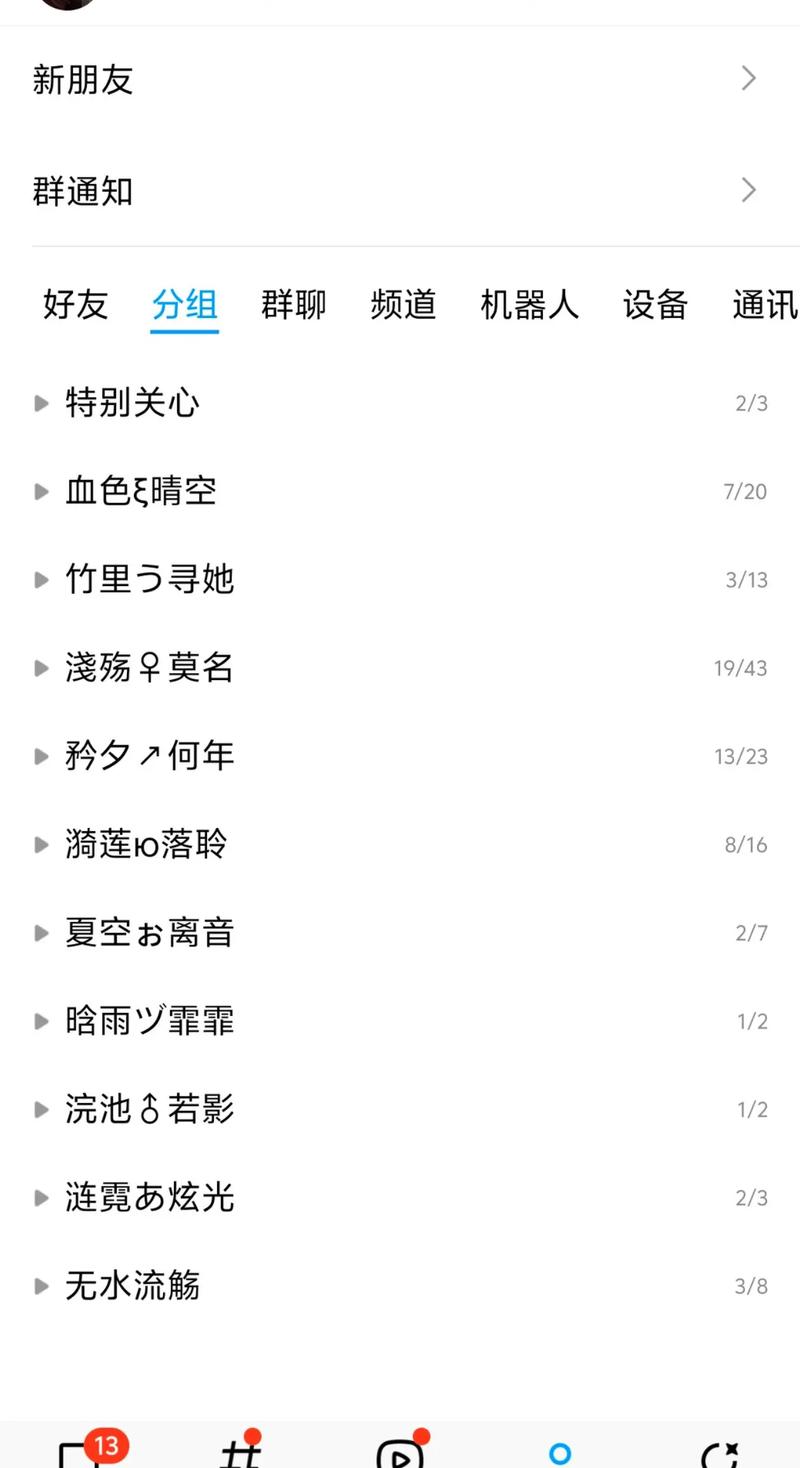The image size is (800, 1468).
Task: Select the 通讯 tab
Action: click(765, 304)
